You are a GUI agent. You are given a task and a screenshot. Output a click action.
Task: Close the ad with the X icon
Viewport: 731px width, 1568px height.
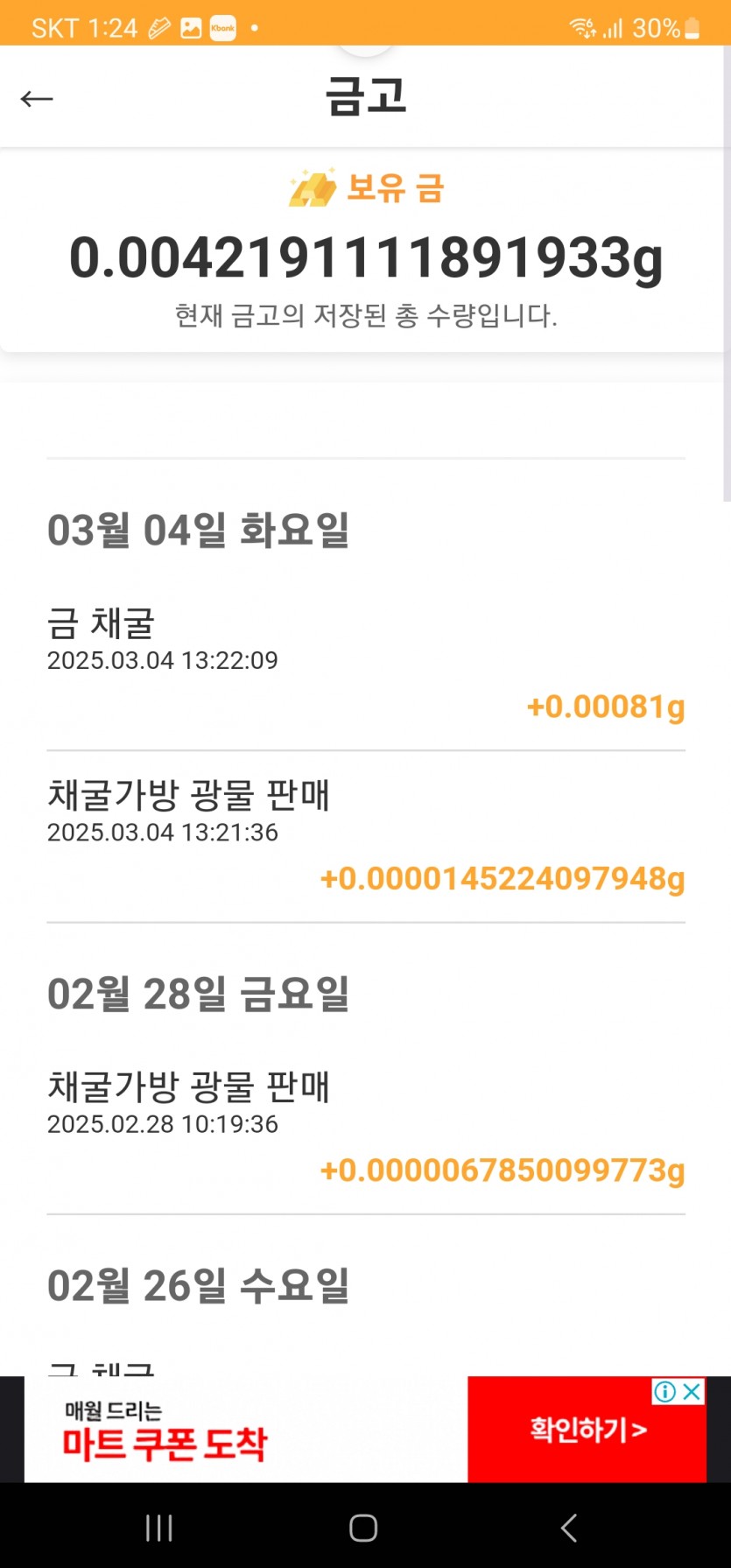point(692,1391)
